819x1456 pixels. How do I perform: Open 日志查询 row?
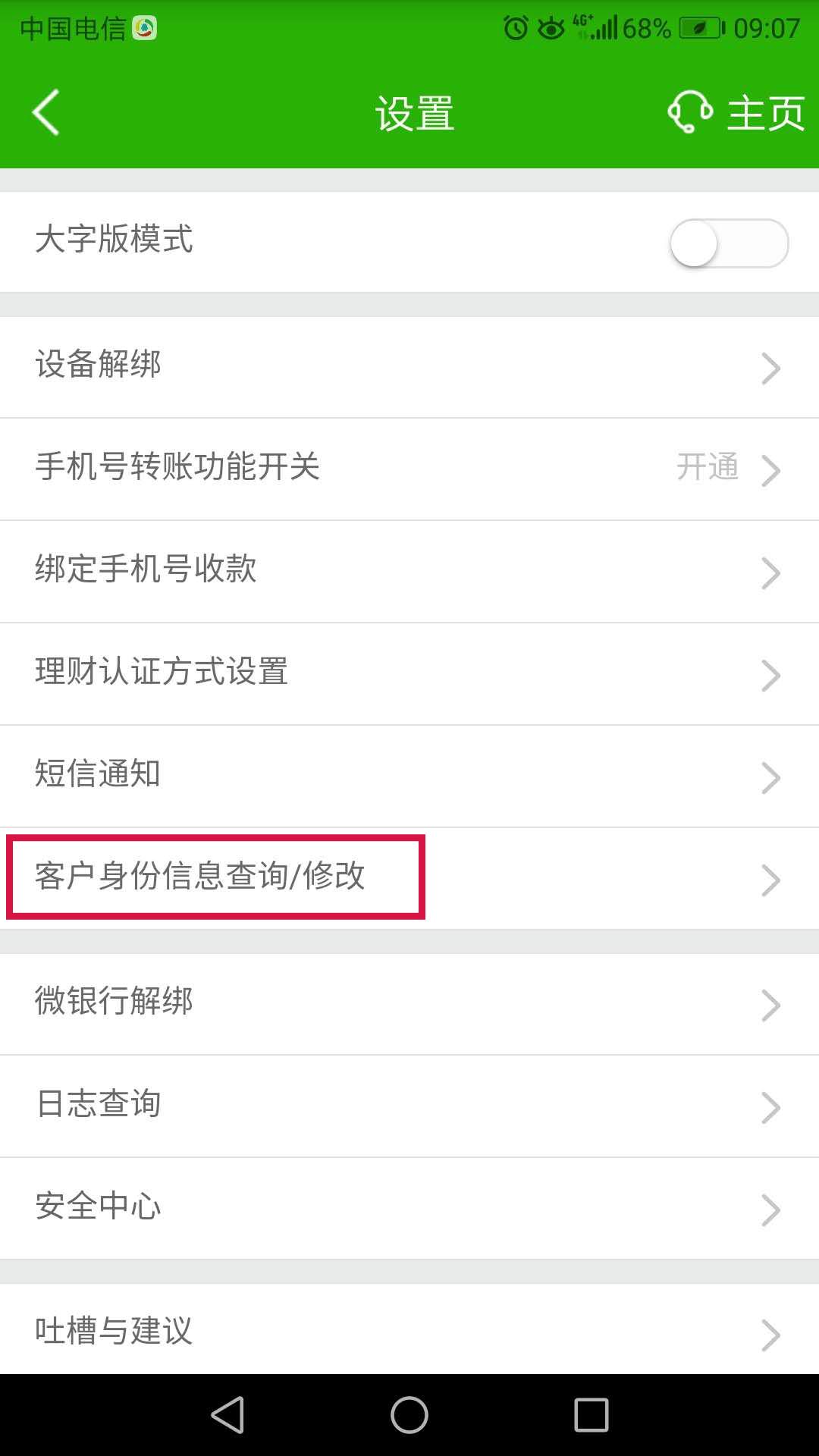pyautogui.click(x=409, y=1106)
